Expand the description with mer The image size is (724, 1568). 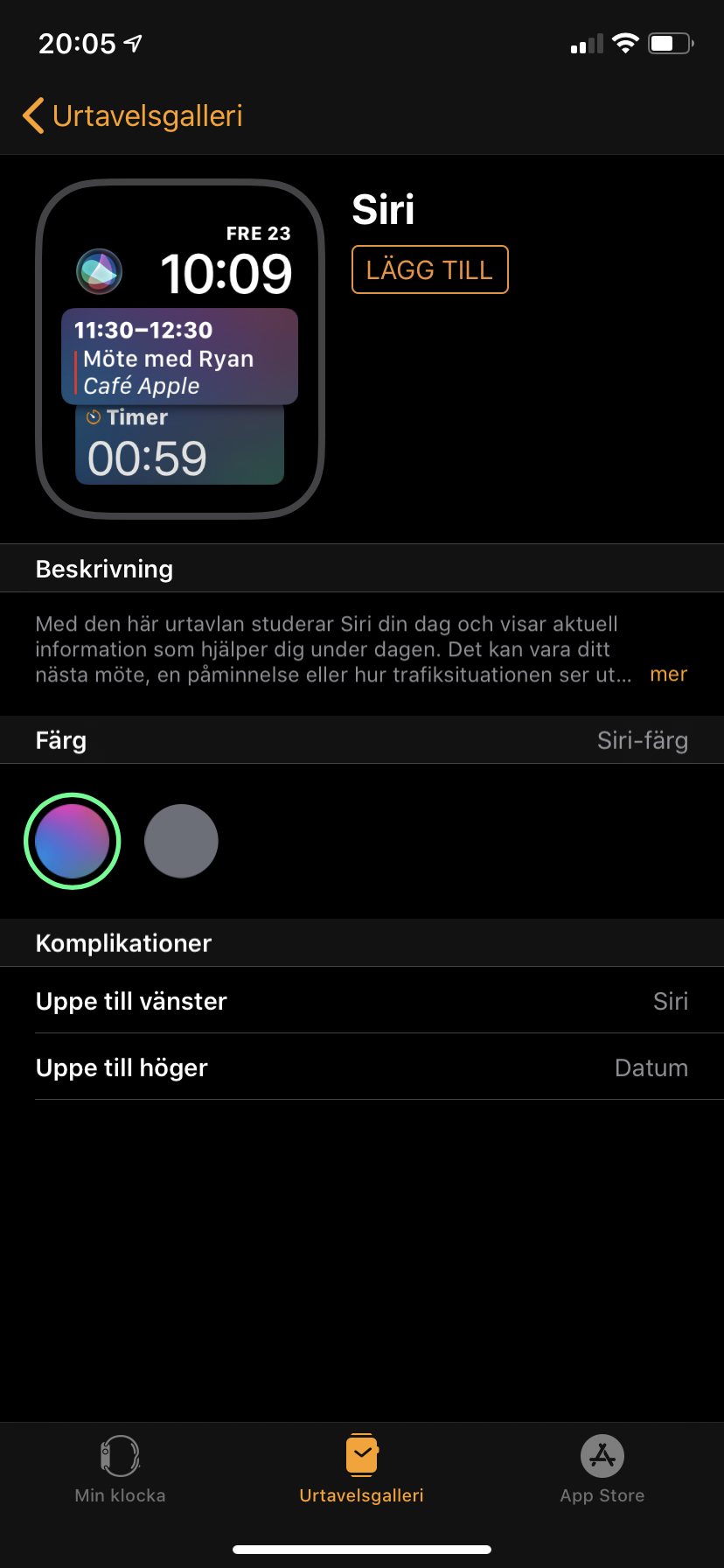668,675
